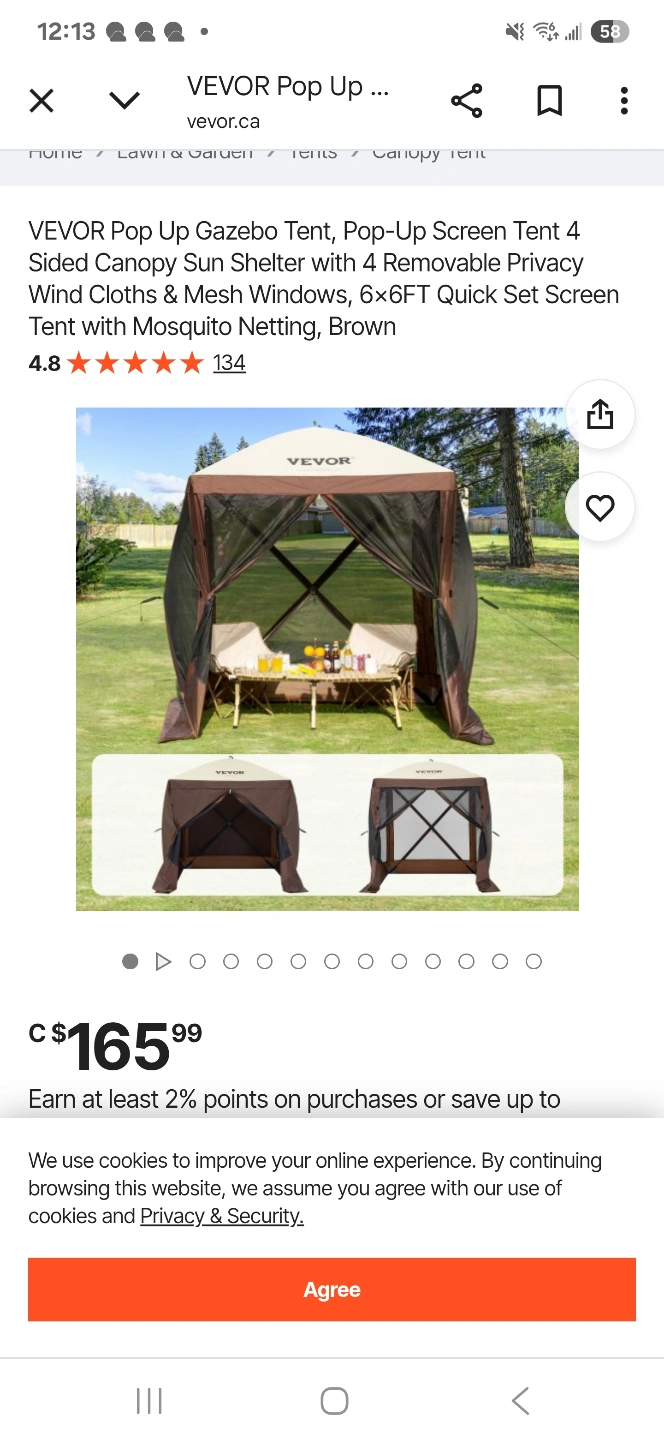
Task: Open the Canopy Tent breadcrumb
Action: (x=429, y=153)
